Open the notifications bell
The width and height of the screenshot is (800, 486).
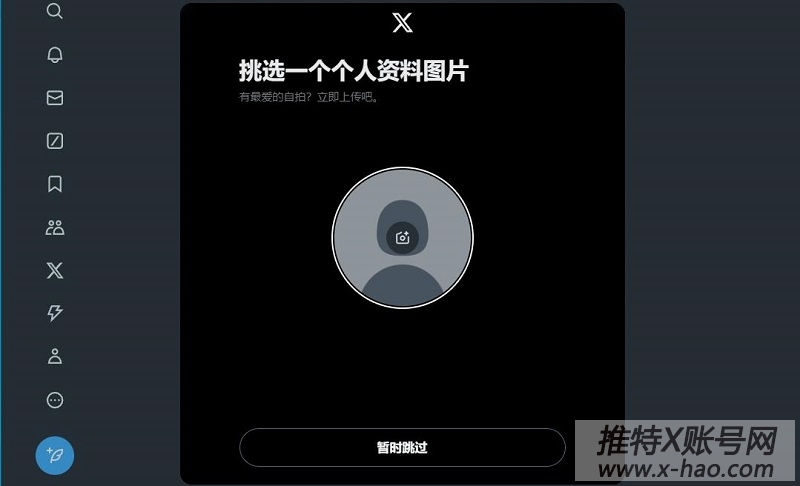[x=55, y=55]
